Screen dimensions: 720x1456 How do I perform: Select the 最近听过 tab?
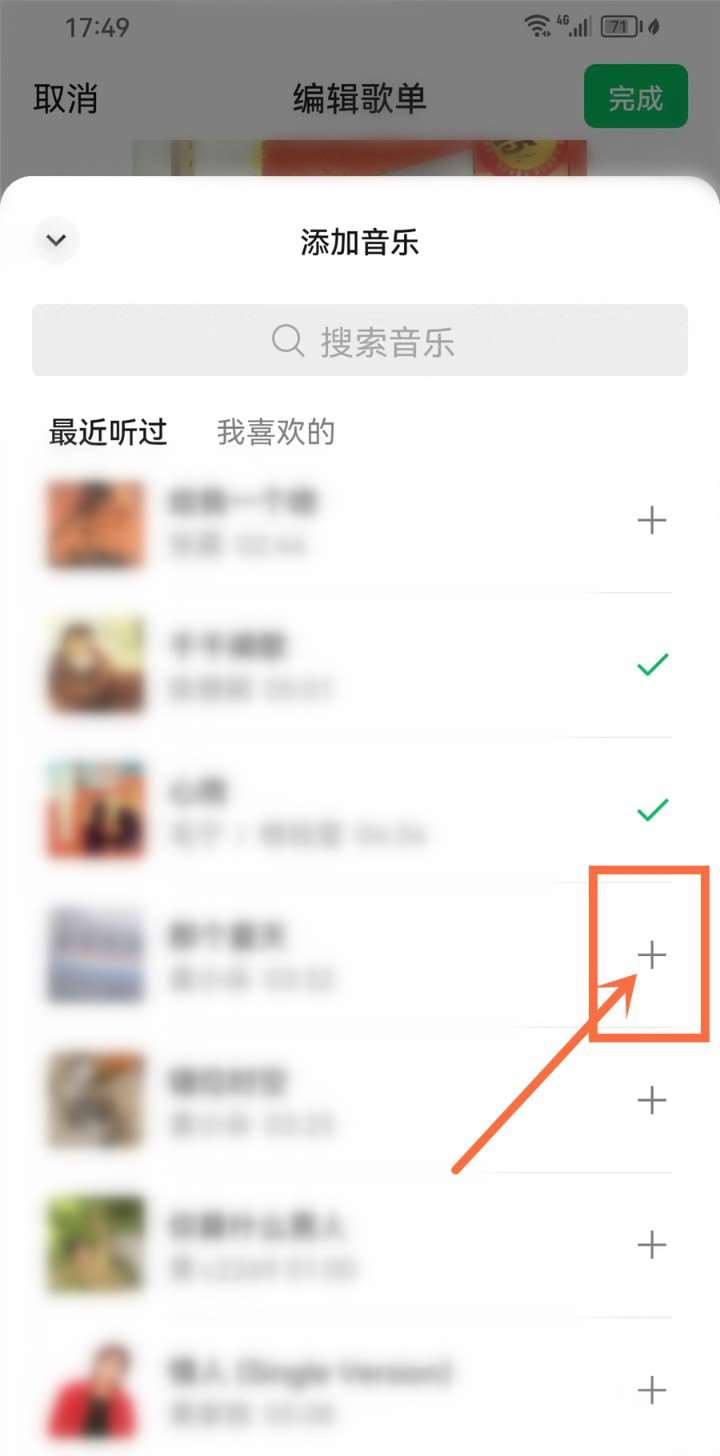(x=108, y=433)
